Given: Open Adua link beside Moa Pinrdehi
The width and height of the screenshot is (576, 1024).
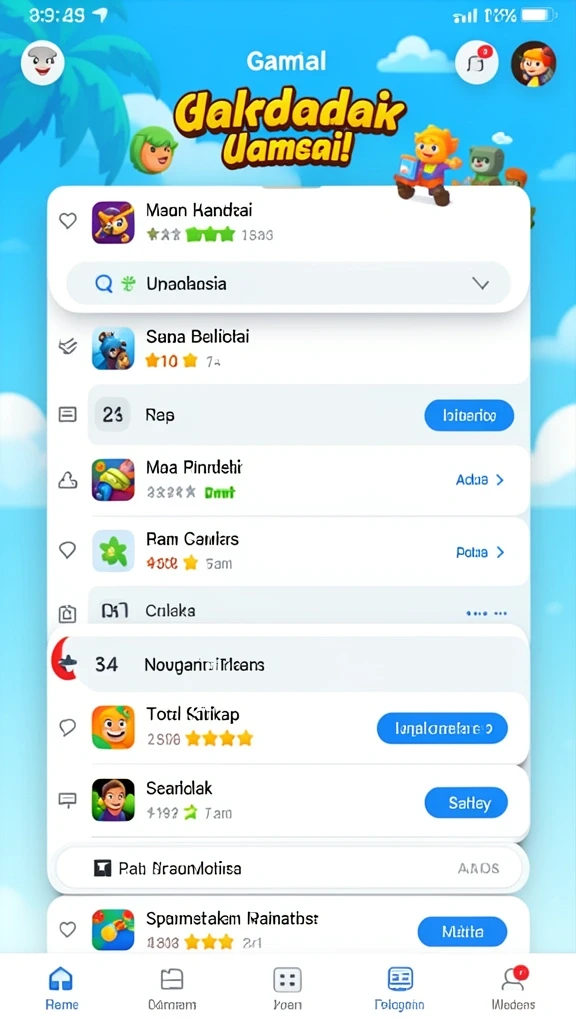Looking at the screenshot, I should coord(480,480).
